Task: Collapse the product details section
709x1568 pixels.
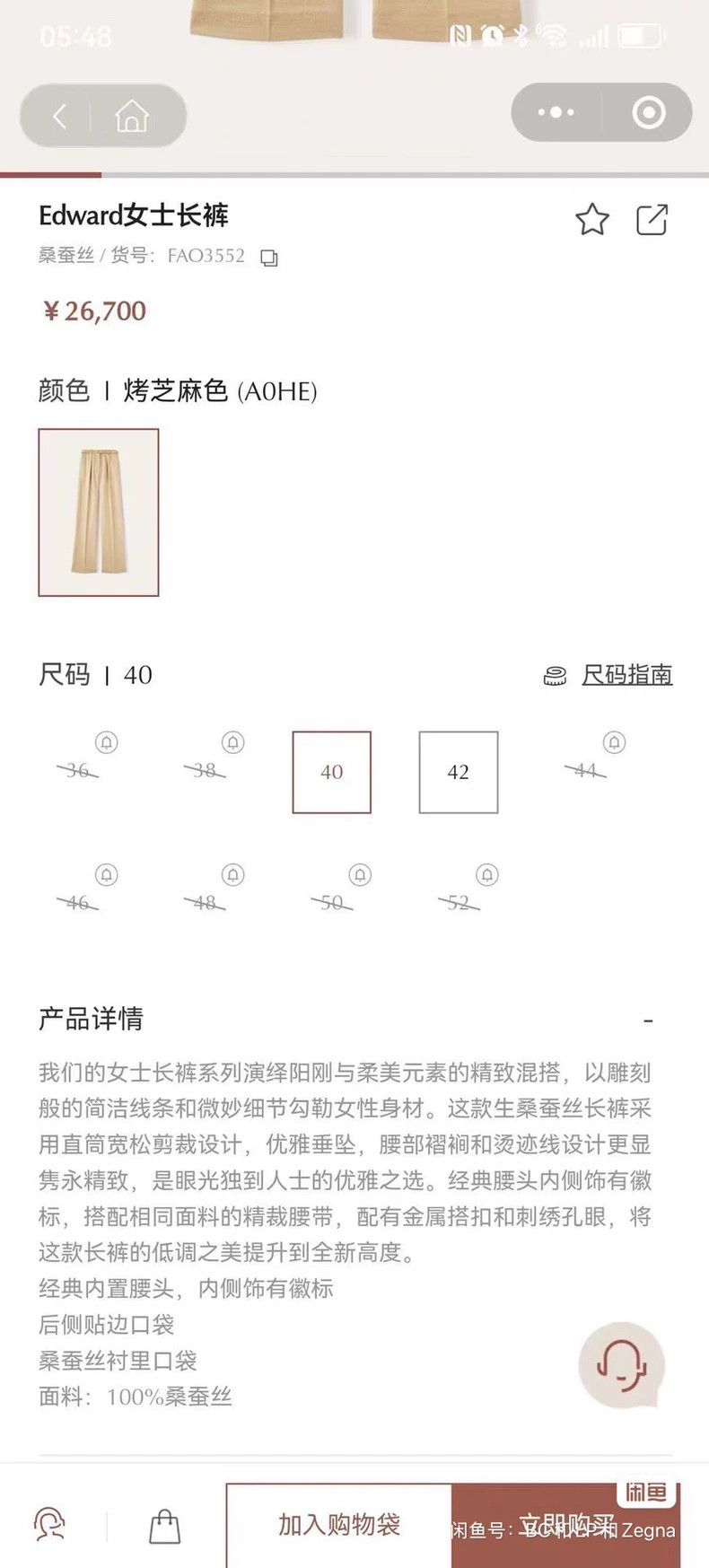Action: (x=648, y=1021)
